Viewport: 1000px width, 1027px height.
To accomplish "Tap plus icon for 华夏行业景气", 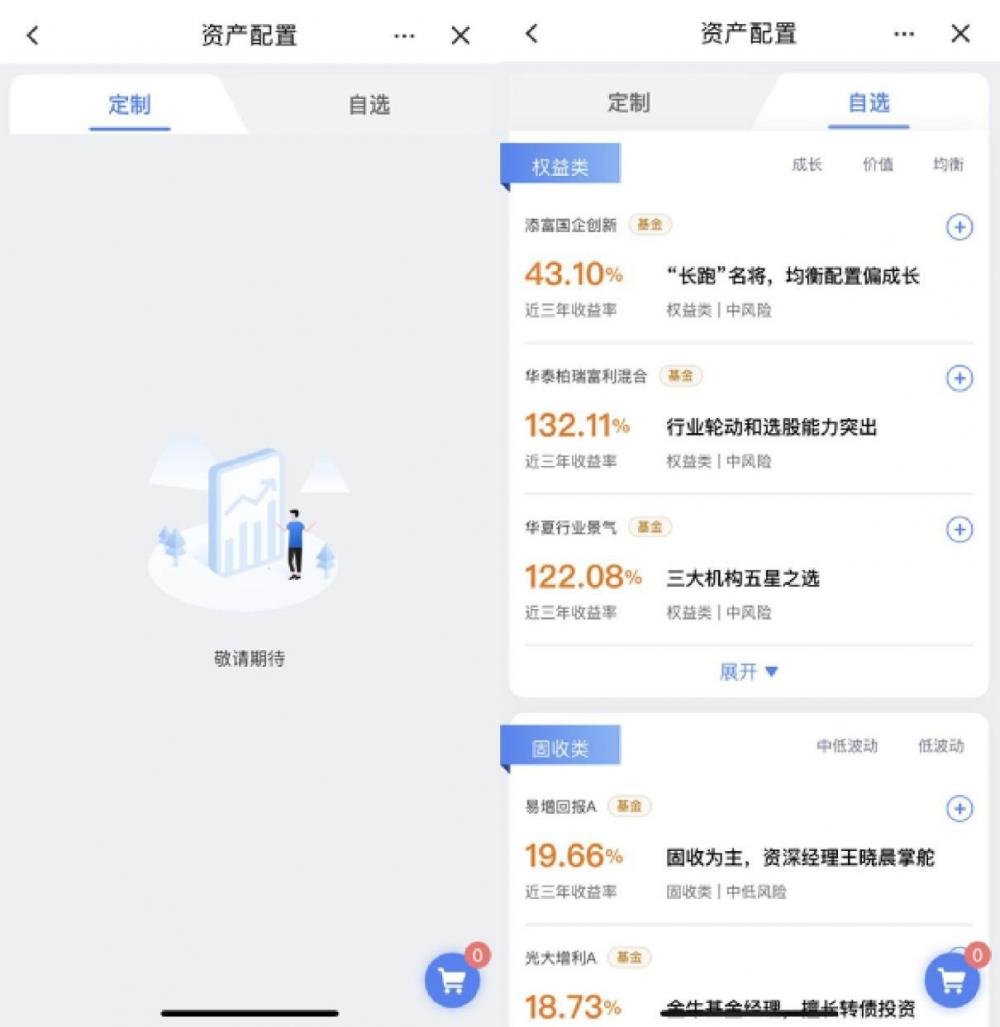I will pos(958,530).
